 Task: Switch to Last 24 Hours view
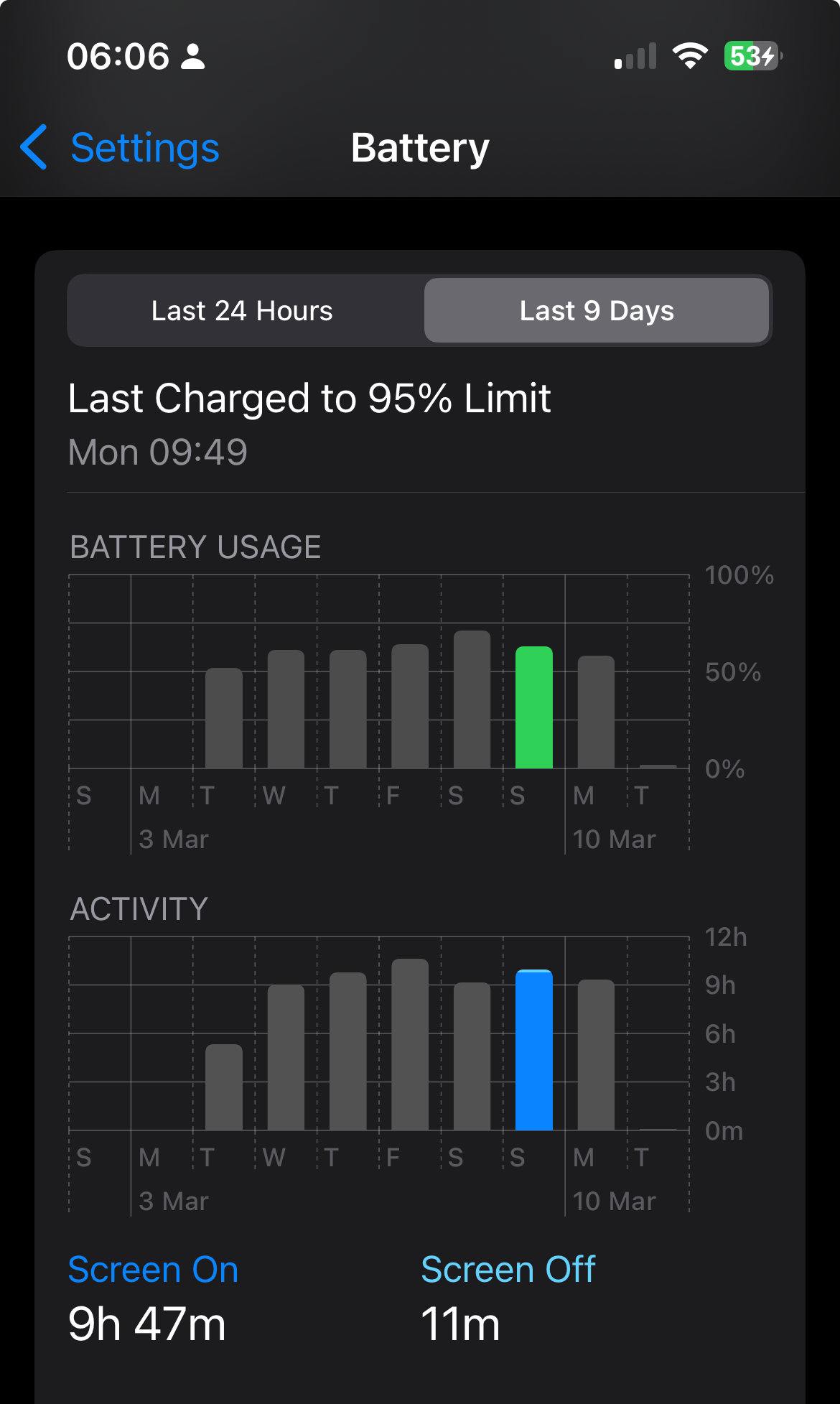[x=243, y=311]
